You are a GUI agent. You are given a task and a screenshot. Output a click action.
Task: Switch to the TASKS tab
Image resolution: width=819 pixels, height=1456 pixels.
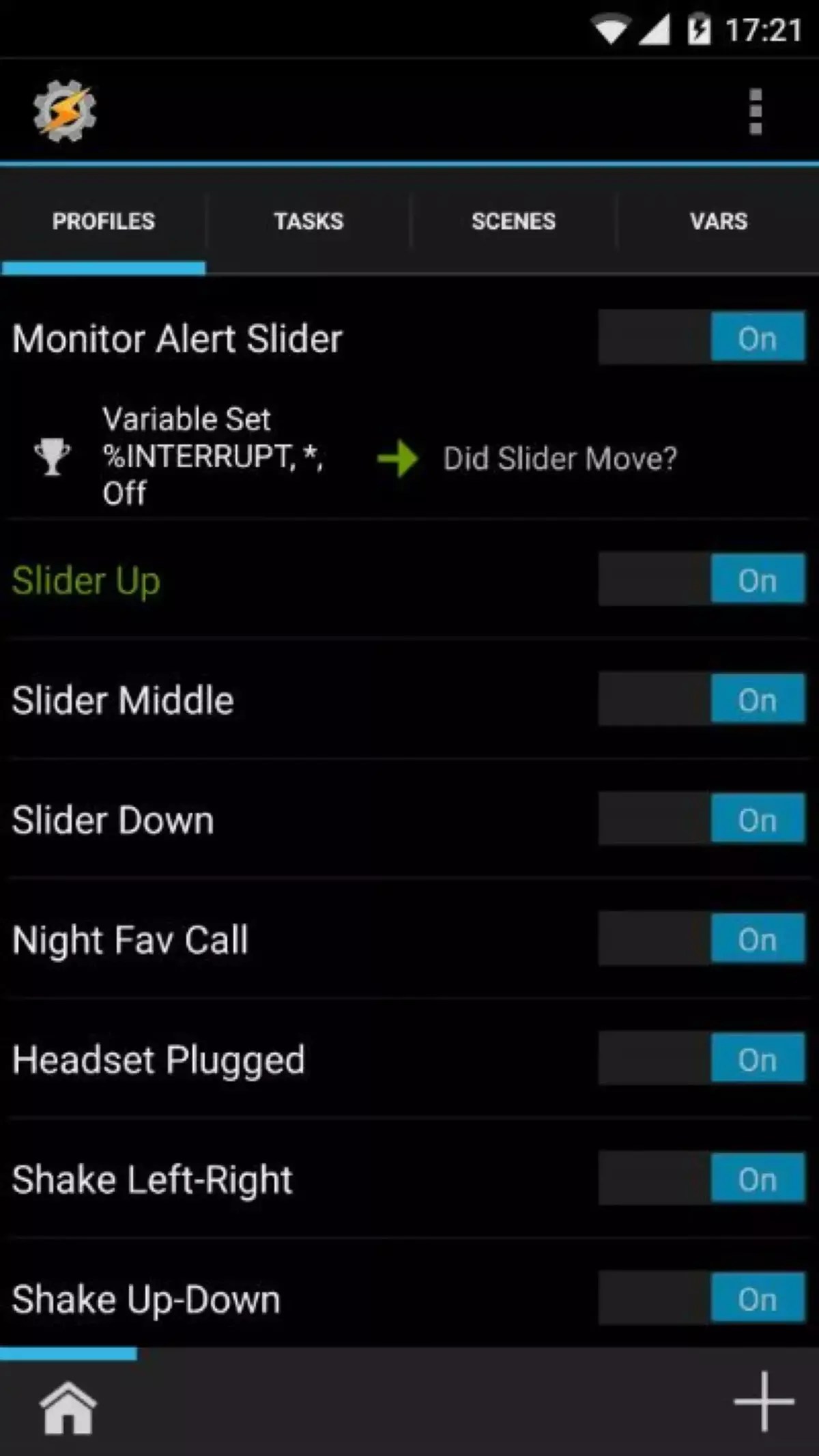[308, 221]
